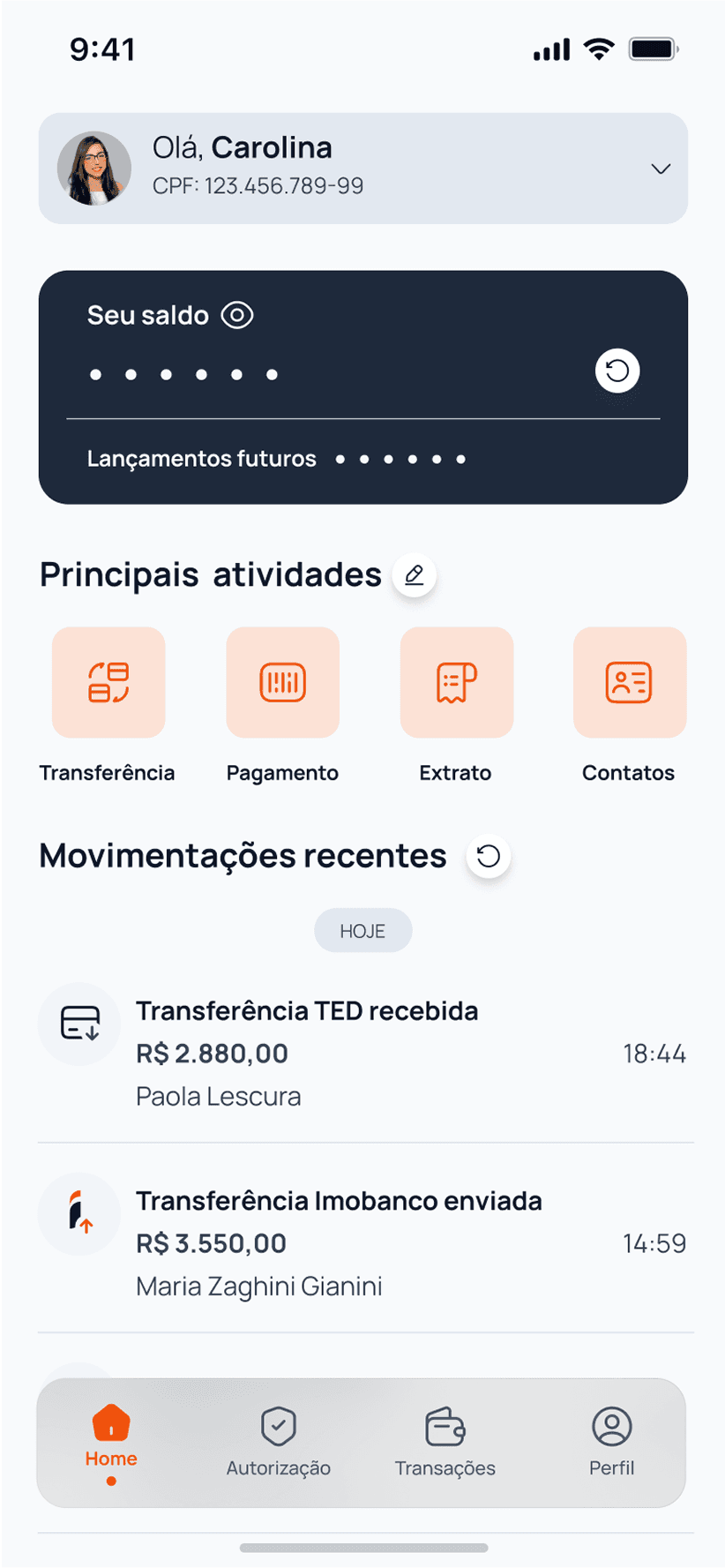This screenshot has width=725, height=1568.
Task: Switch to the Perfil tab
Action: click(x=611, y=1443)
